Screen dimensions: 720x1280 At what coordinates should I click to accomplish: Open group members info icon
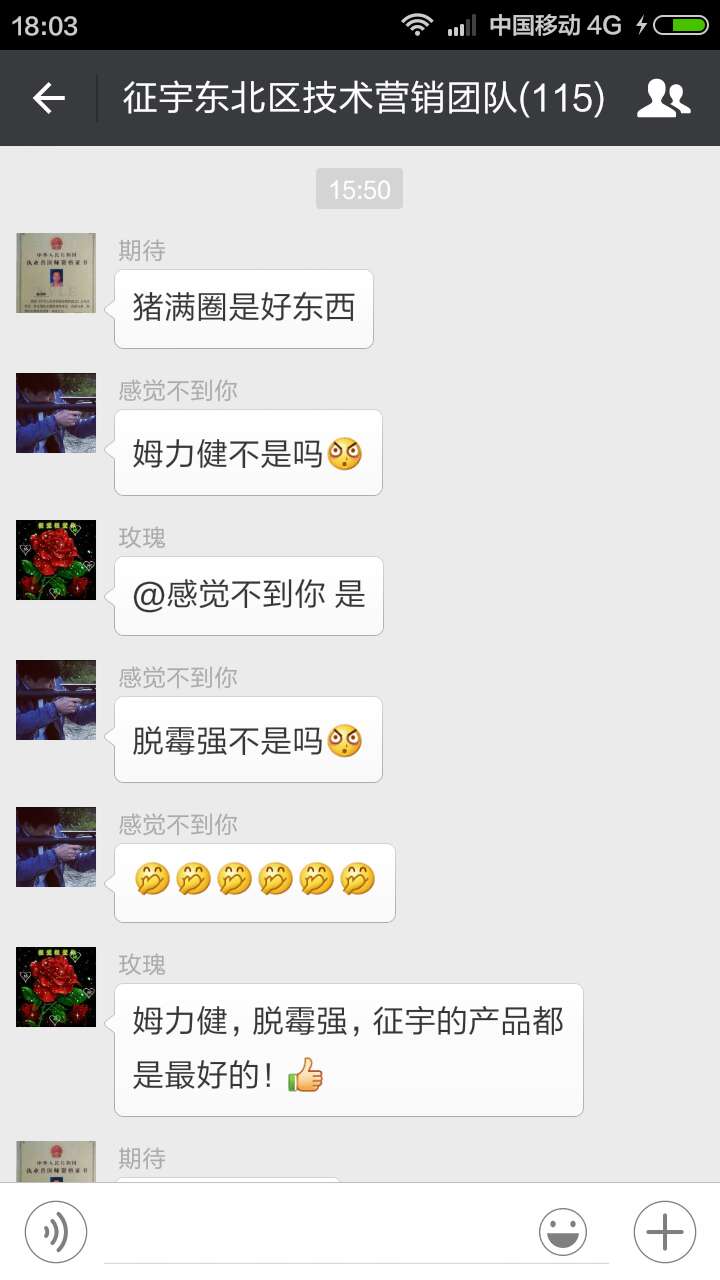[x=663, y=98]
